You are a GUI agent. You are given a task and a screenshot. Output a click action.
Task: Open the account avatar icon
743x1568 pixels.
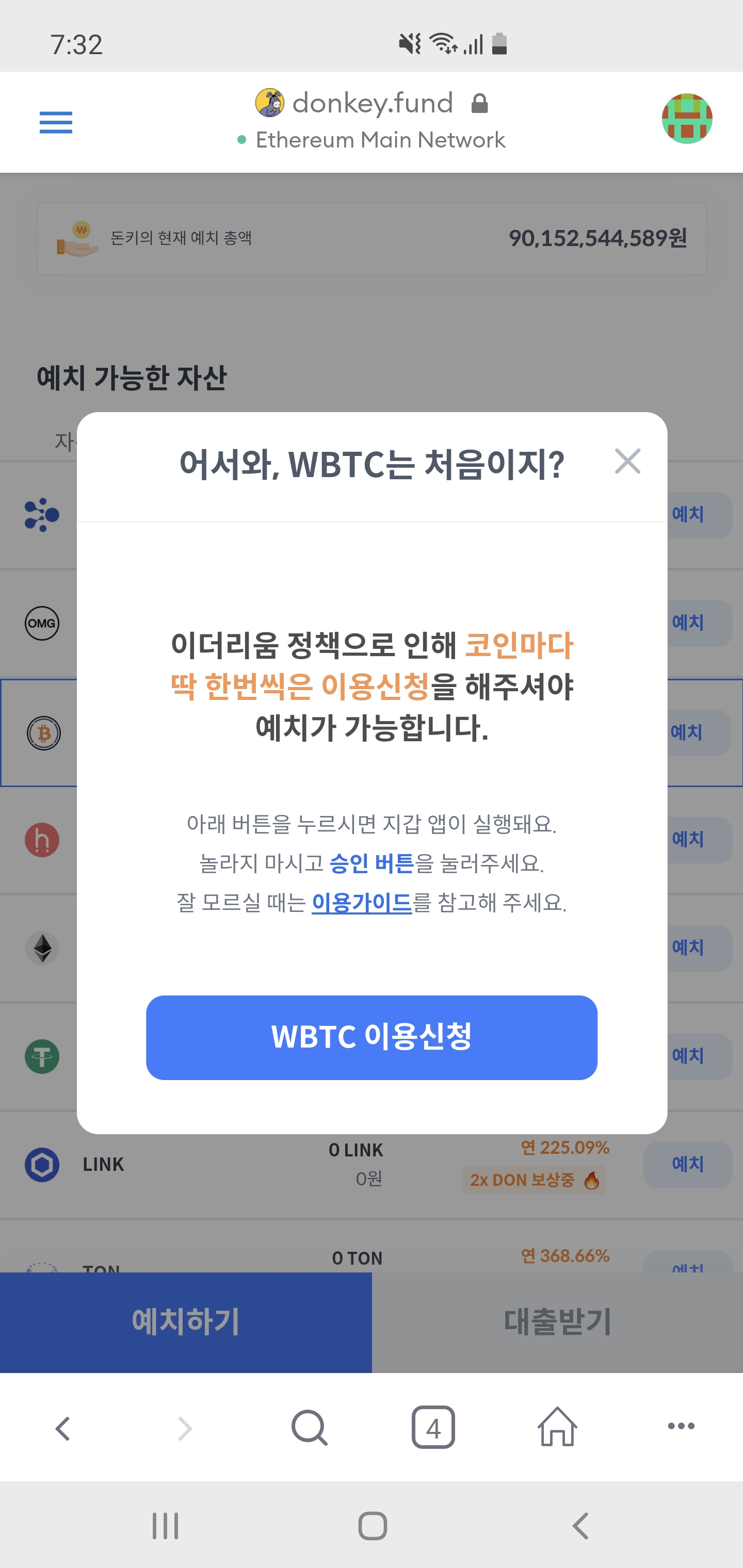click(687, 119)
